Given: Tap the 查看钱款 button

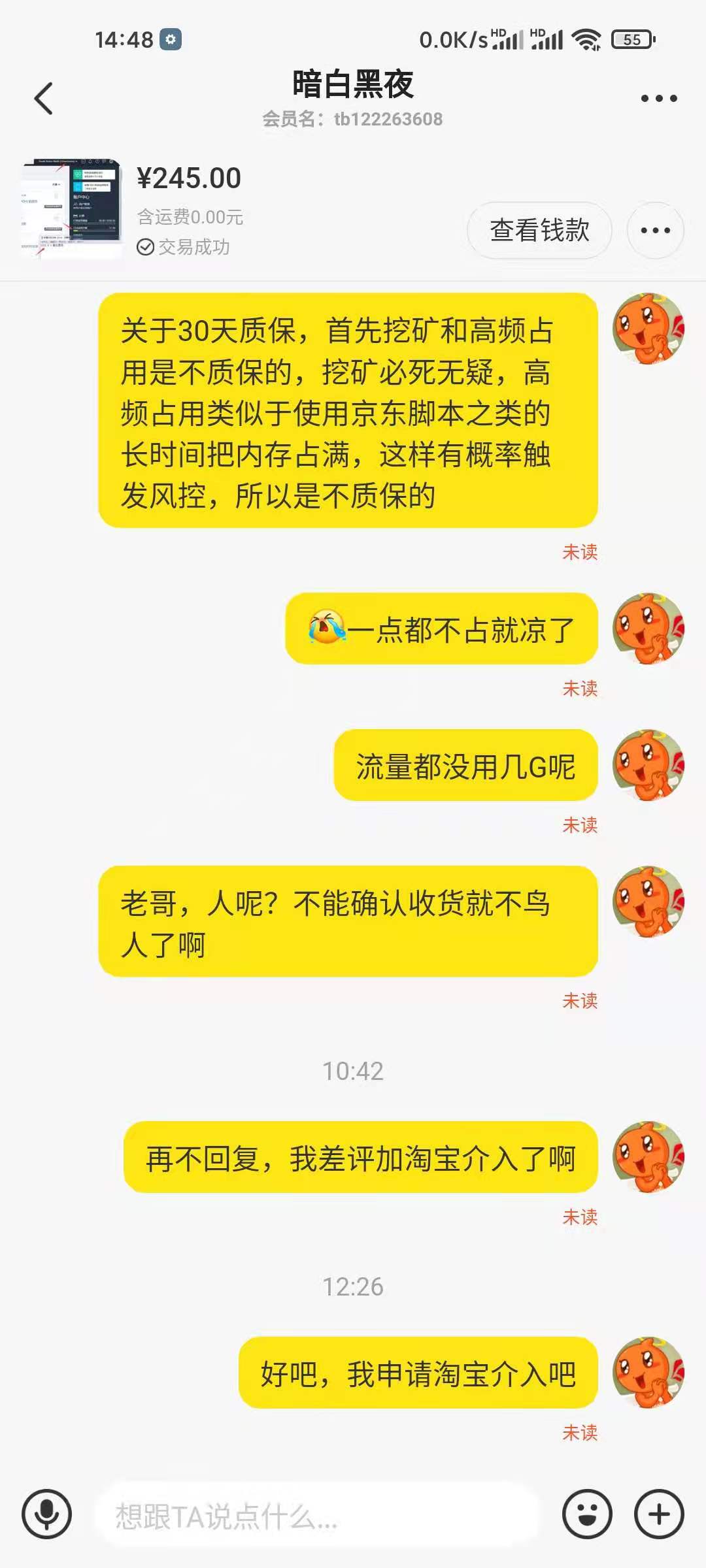Looking at the screenshot, I should point(539,230).
